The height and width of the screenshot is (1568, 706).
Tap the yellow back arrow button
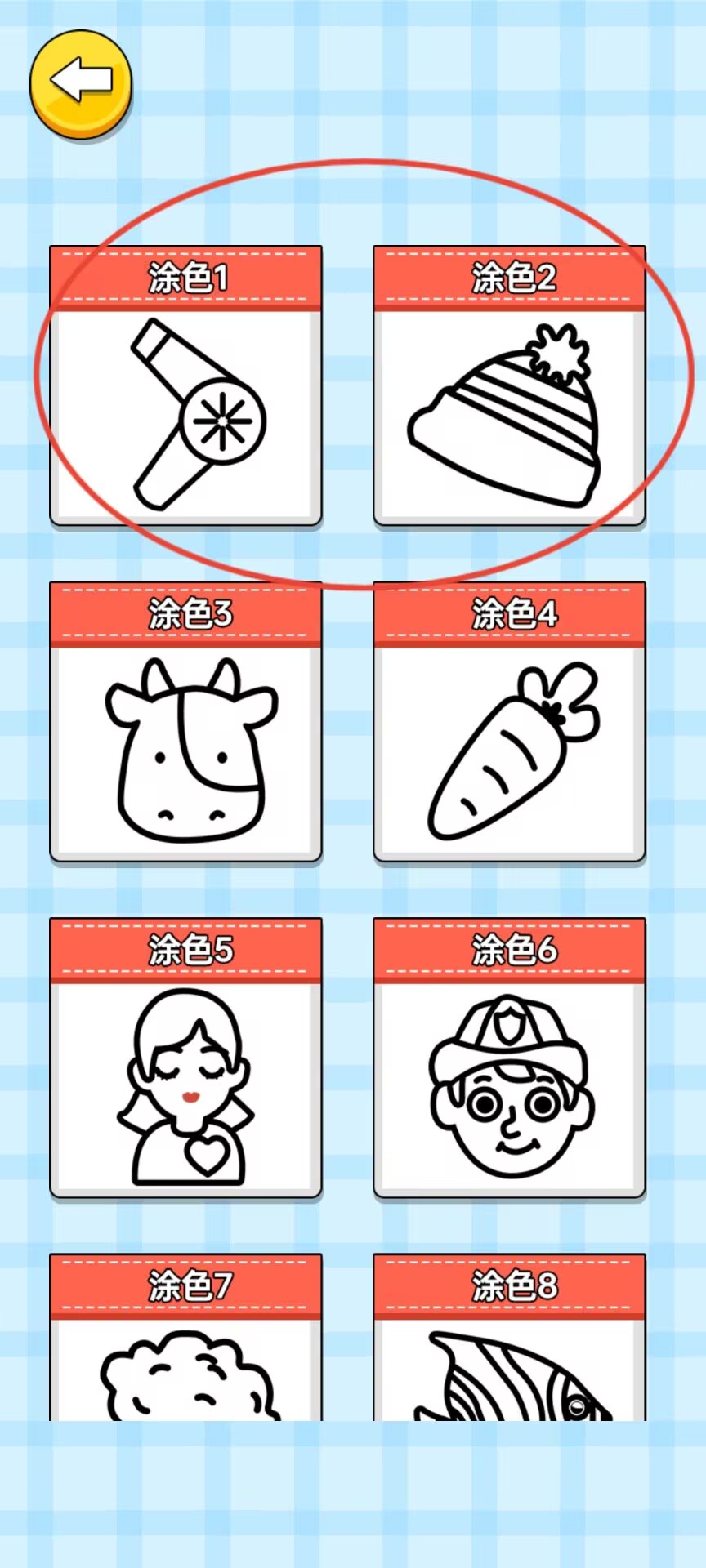click(81, 83)
